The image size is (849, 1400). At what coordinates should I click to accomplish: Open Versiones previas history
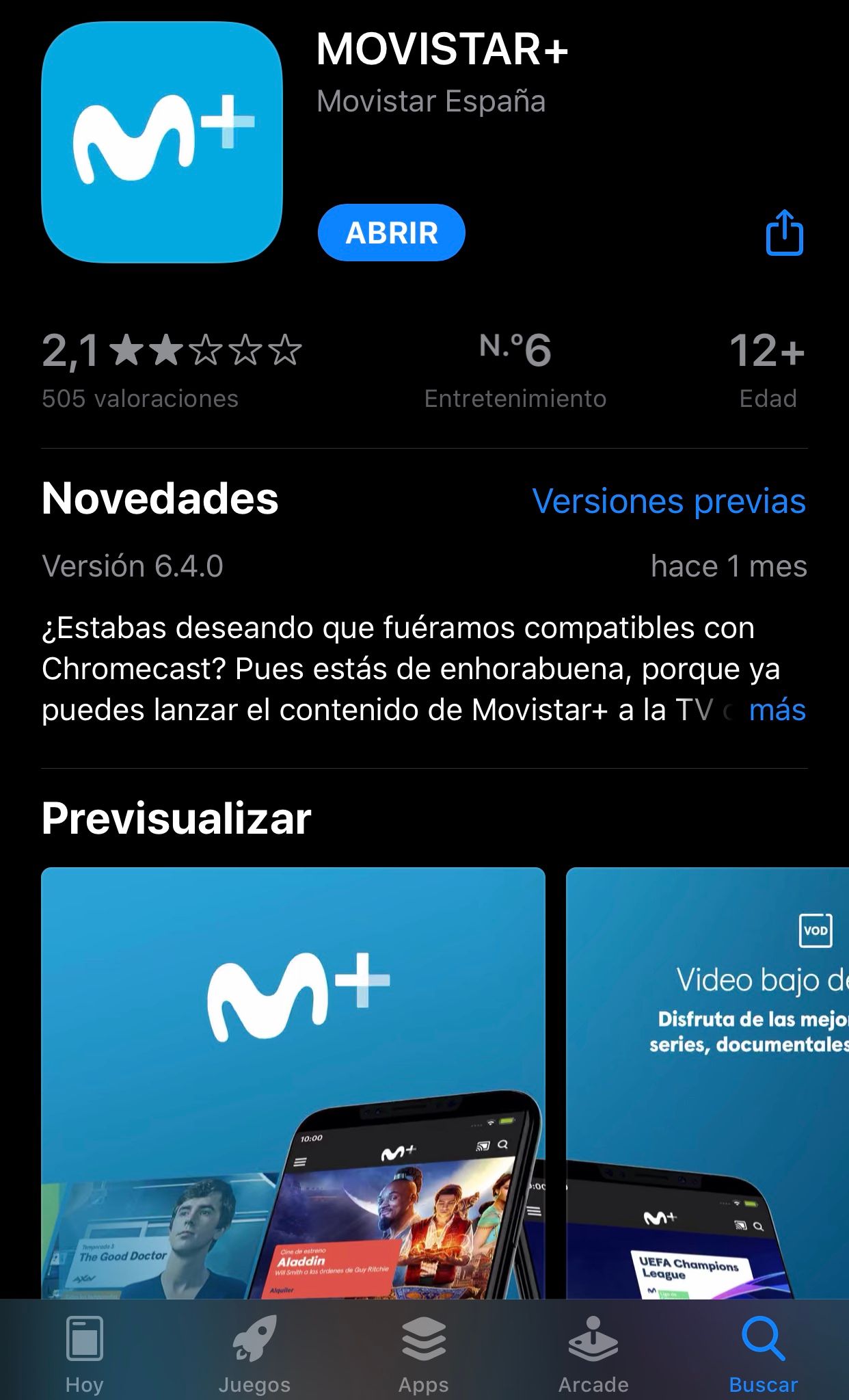tap(669, 501)
